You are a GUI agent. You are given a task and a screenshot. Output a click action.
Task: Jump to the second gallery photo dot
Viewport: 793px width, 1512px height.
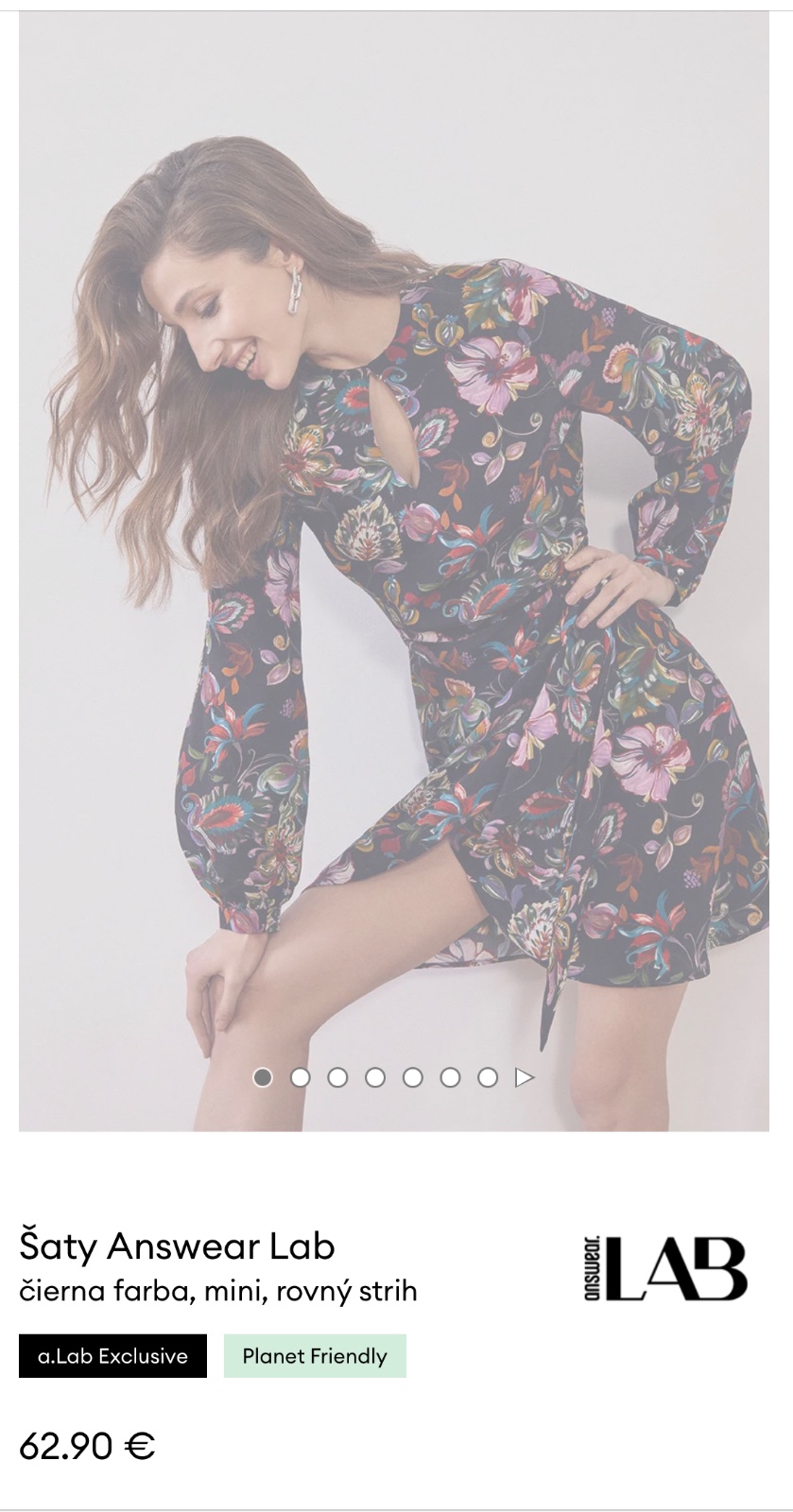(301, 1077)
